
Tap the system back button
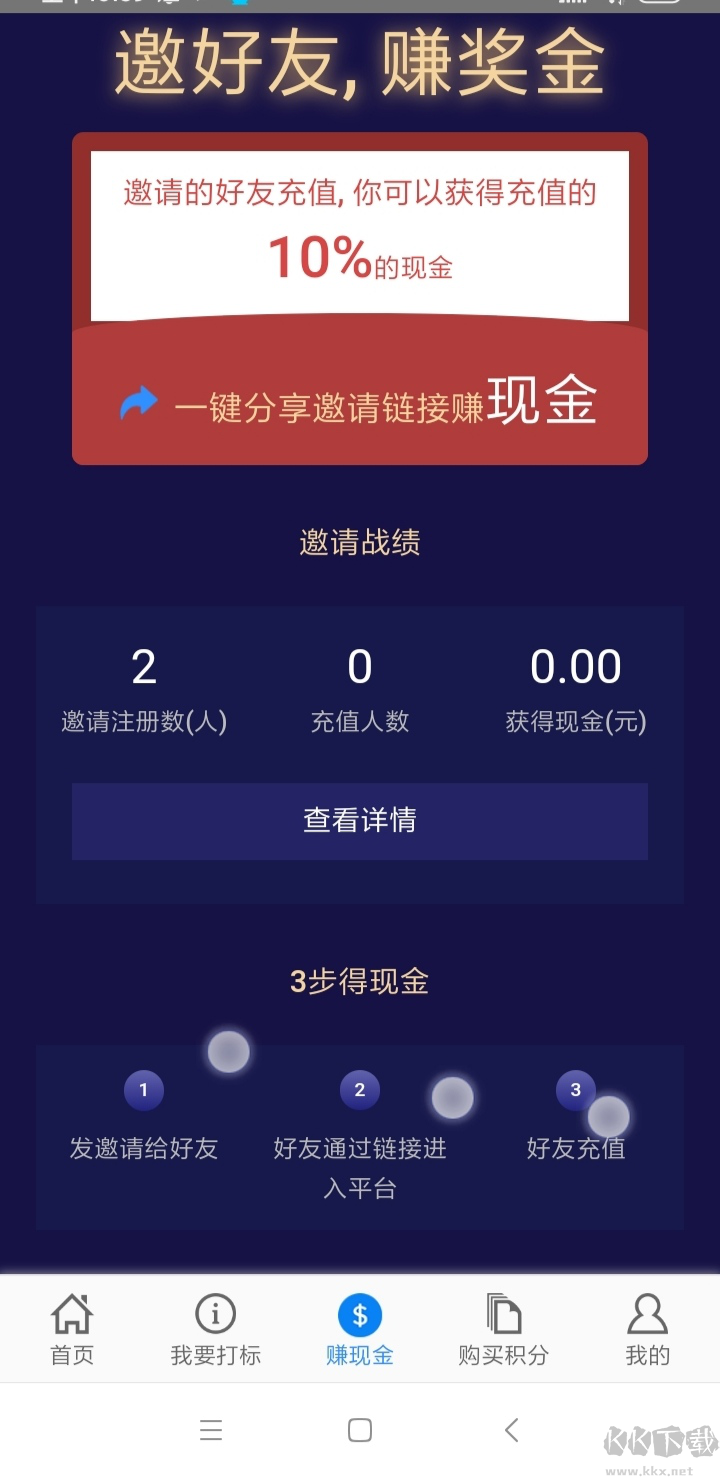click(511, 1430)
